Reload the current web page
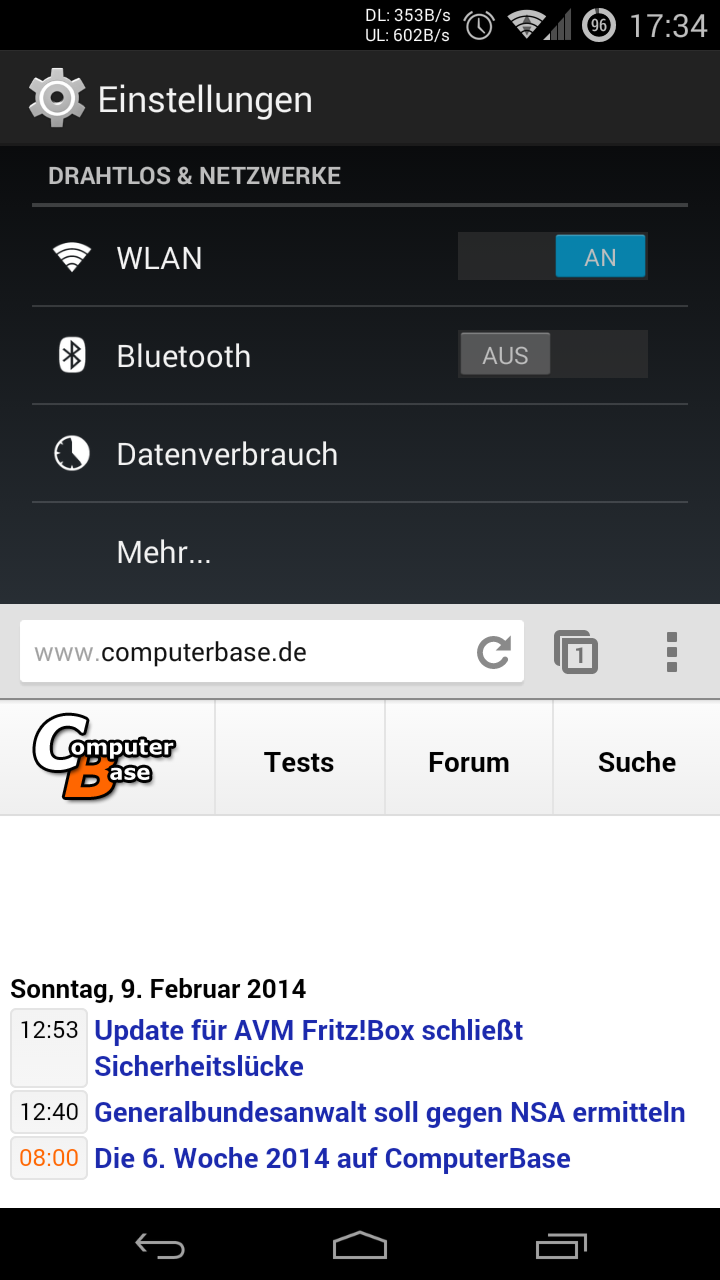The image size is (720, 1280). [494, 653]
